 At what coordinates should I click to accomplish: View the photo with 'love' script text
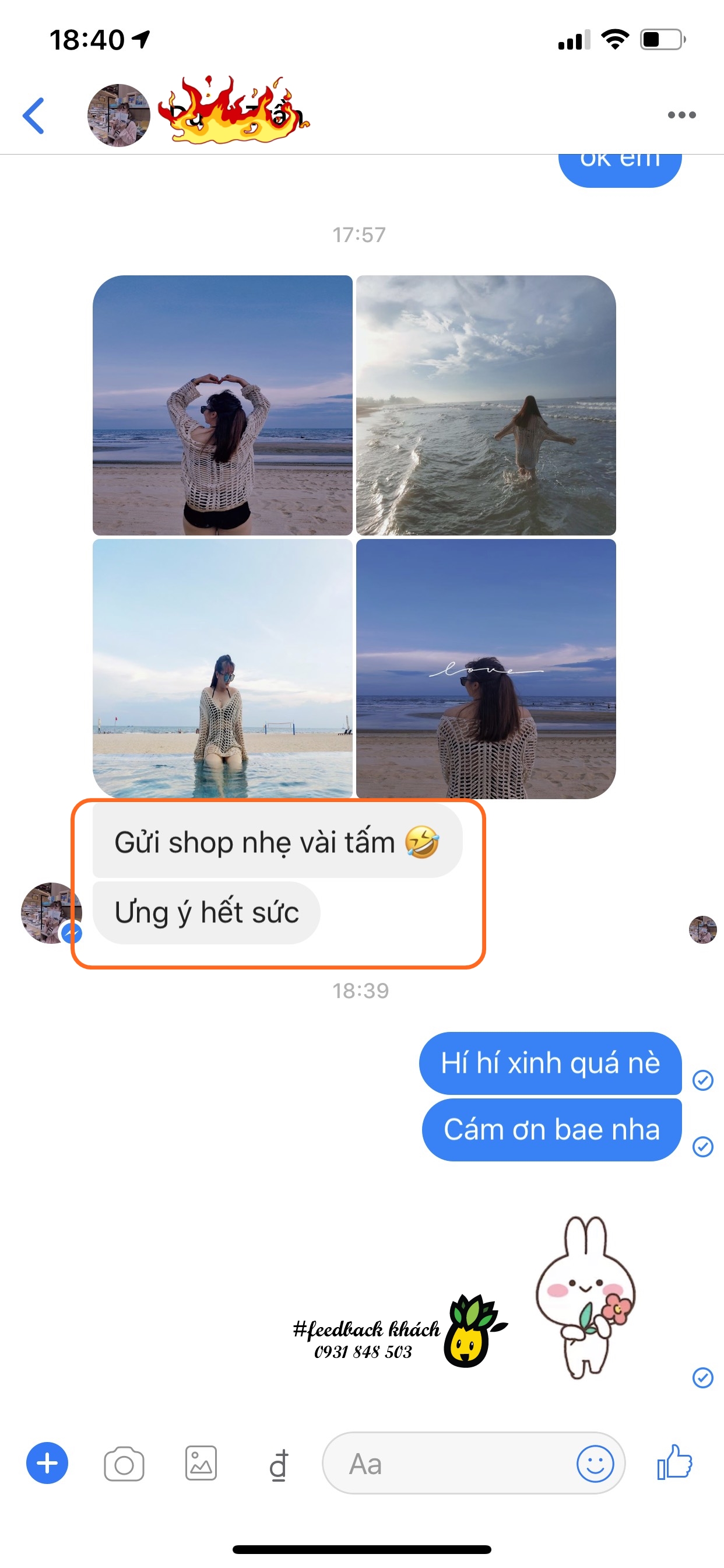tap(486, 668)
